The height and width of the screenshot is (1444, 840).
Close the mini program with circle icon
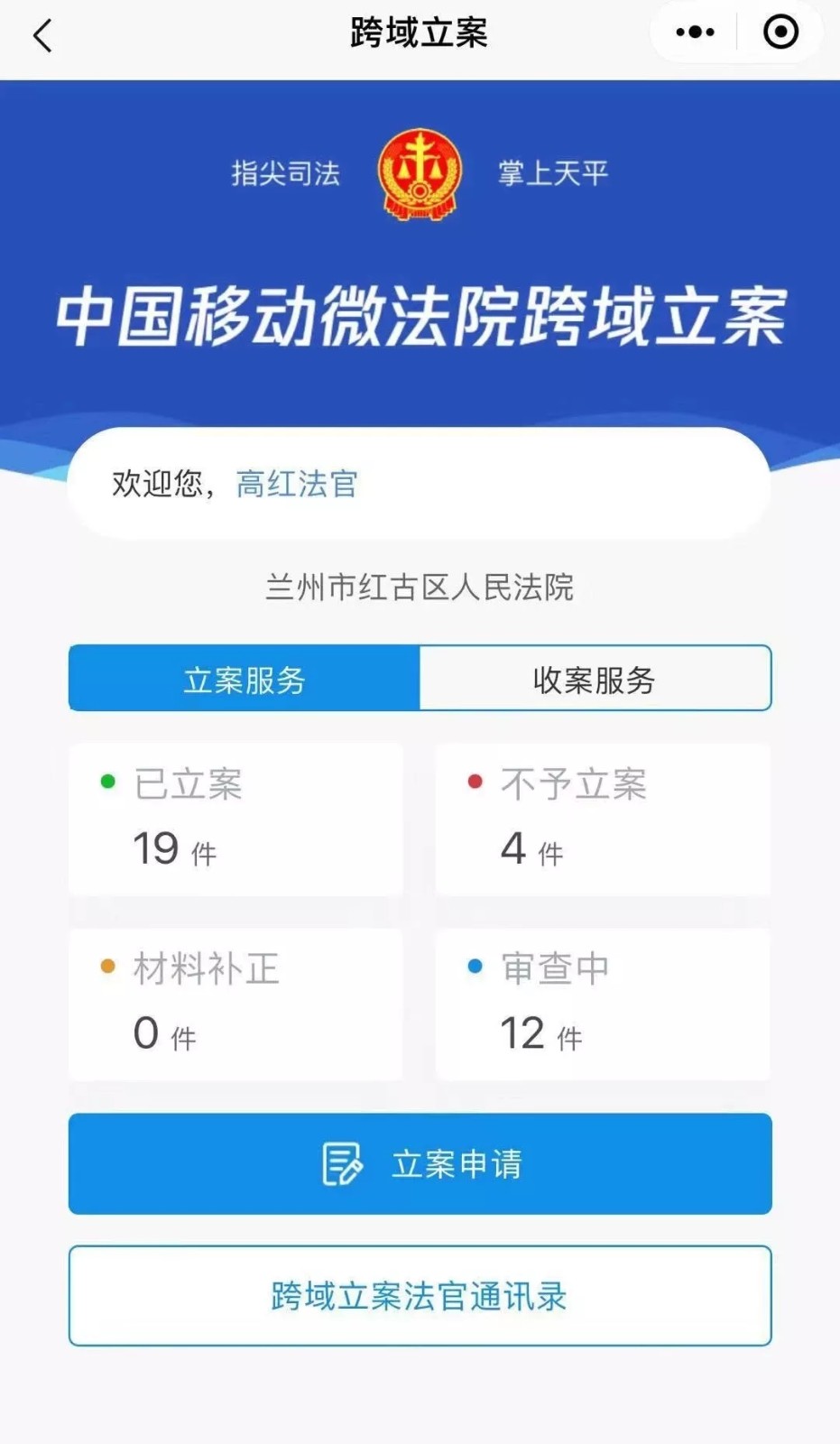pos(780,32)
